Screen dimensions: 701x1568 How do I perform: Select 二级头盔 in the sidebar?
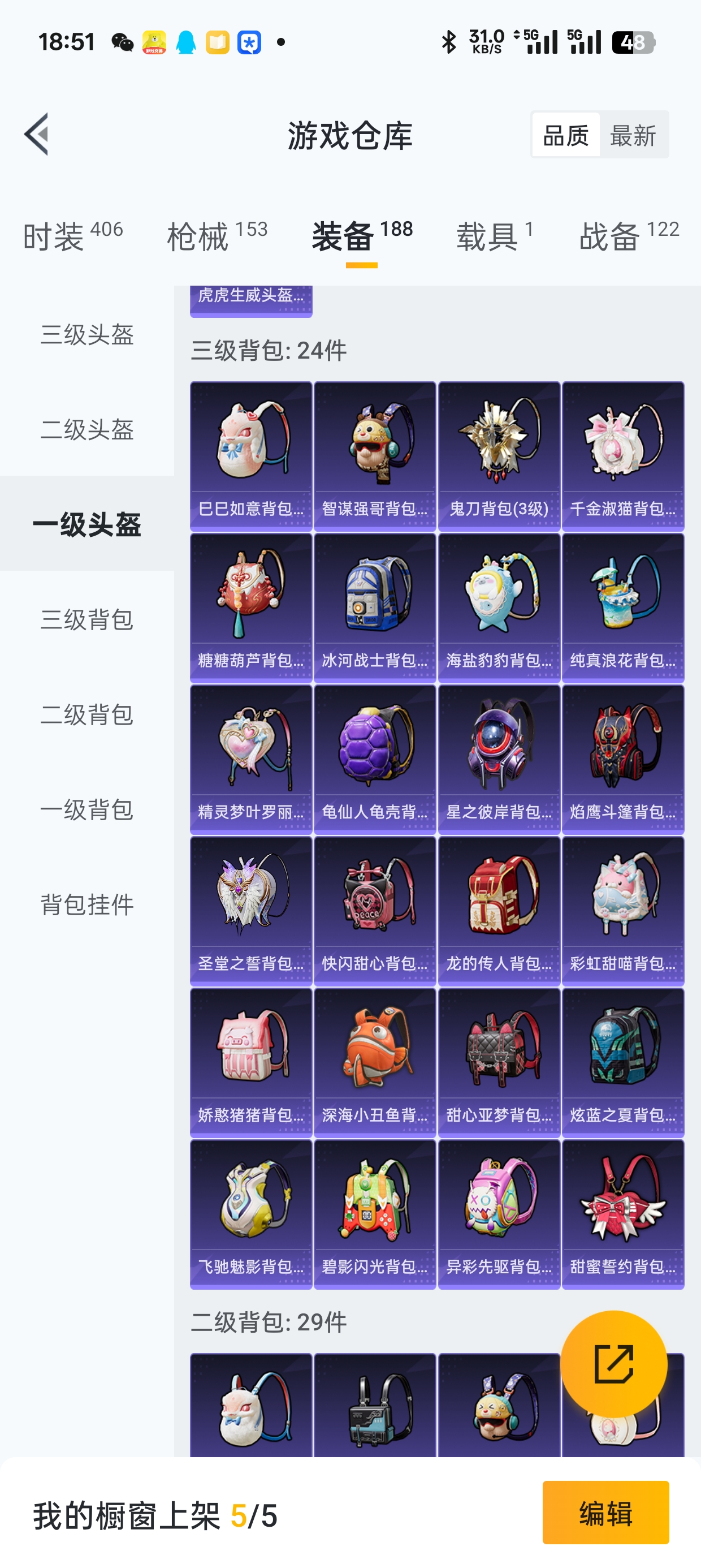click(87, 429)
